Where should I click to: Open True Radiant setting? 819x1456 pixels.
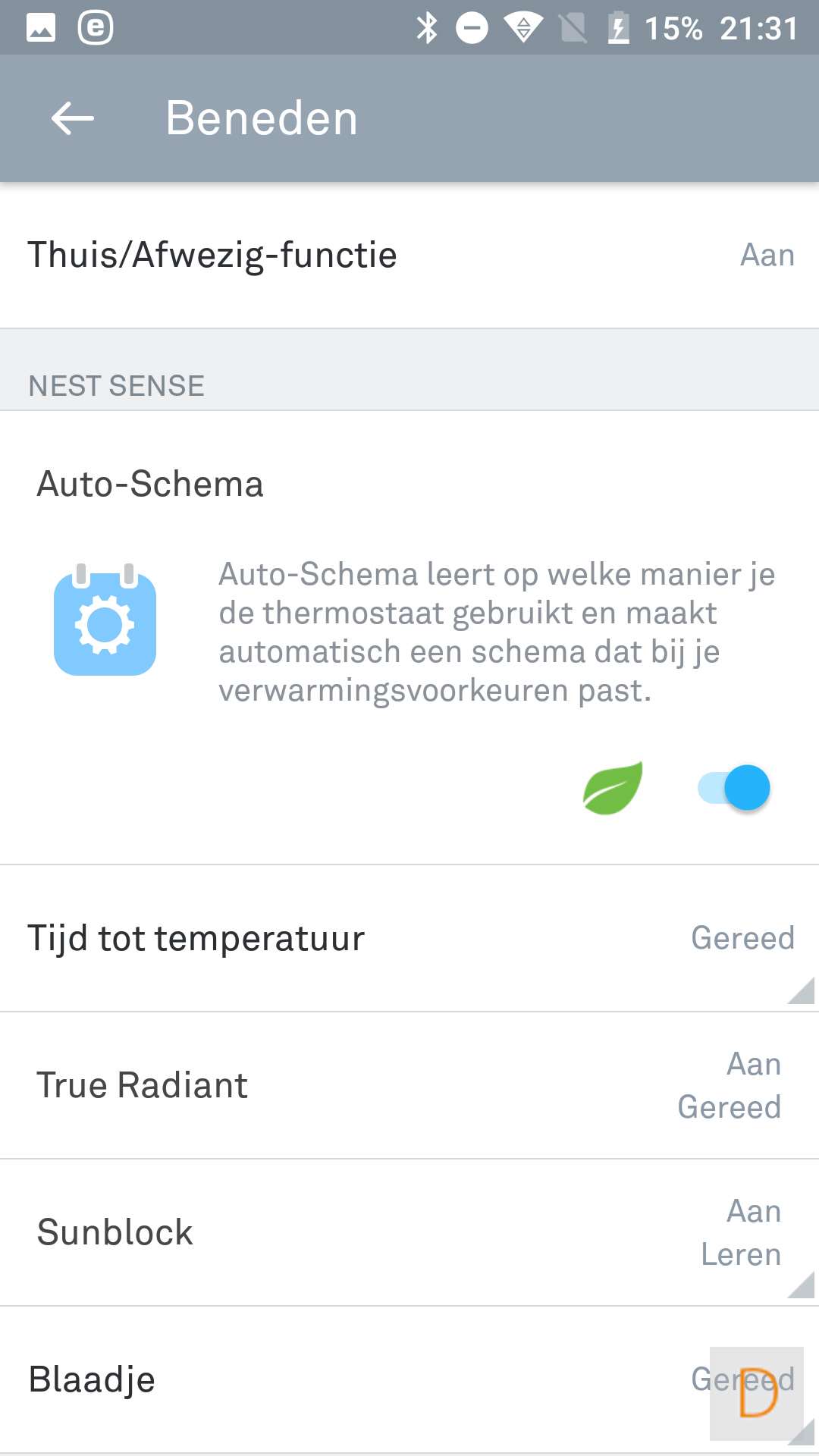click(x=409, y=1086)
